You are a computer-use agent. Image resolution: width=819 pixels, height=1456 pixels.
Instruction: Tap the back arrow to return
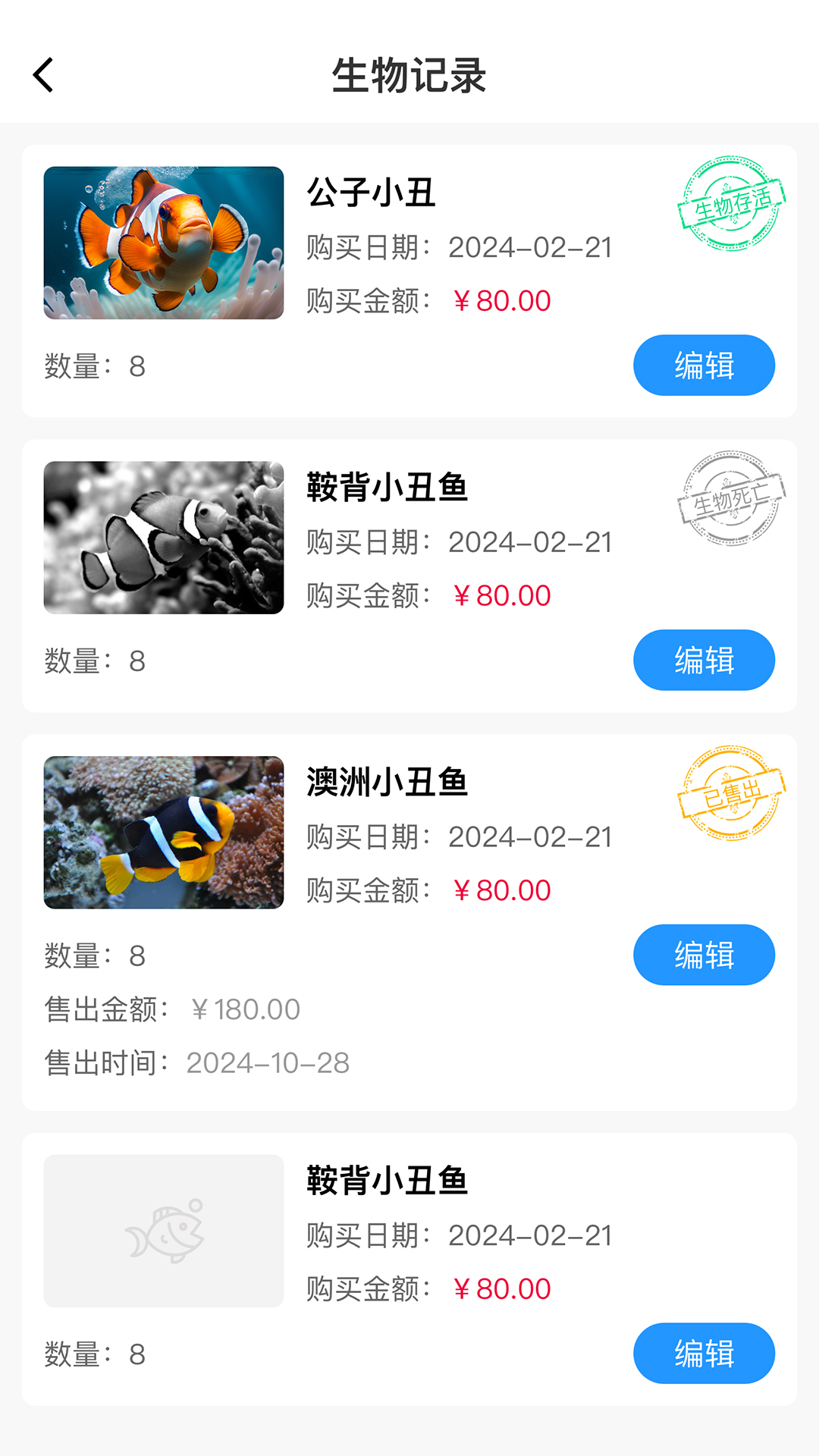coord(43,75)
